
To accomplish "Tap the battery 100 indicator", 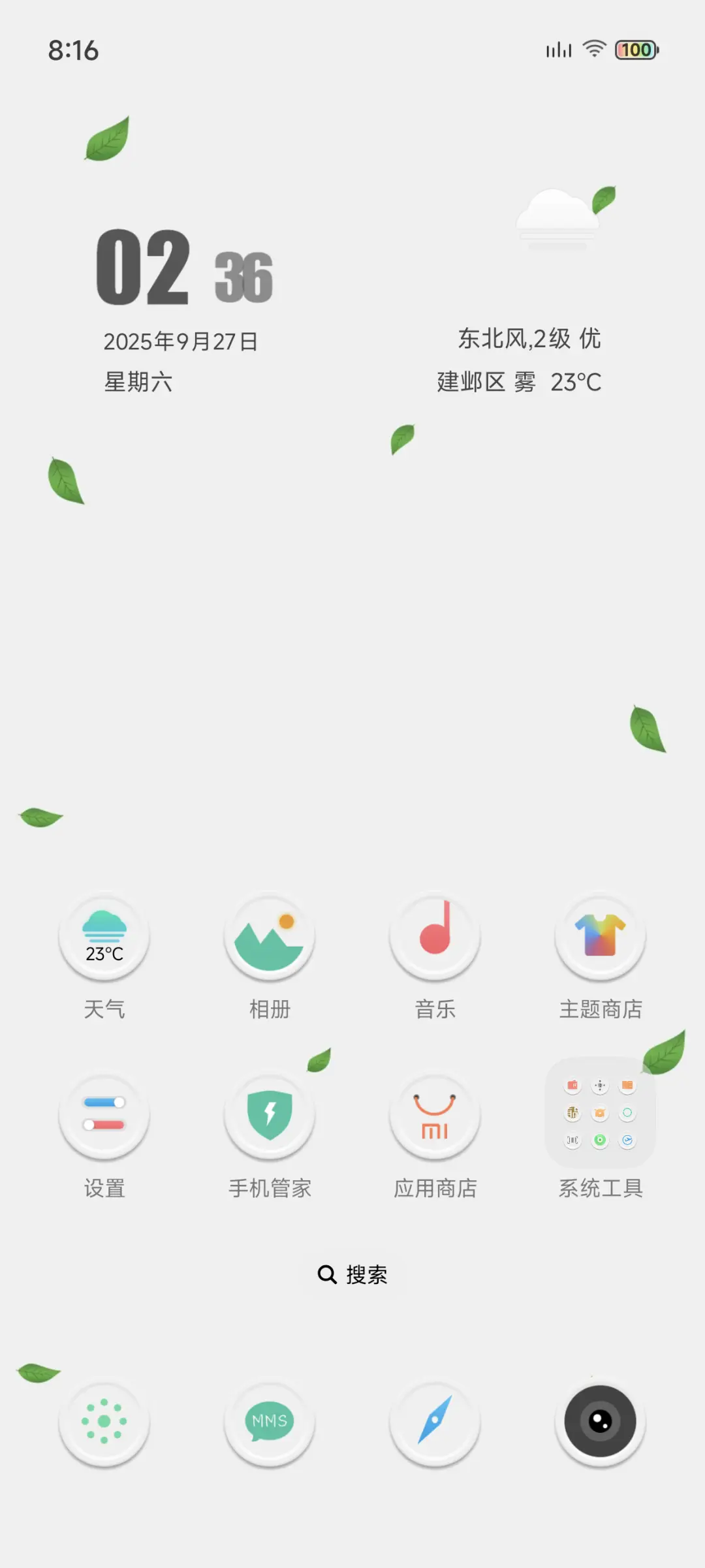I will (x=636, y=50).
